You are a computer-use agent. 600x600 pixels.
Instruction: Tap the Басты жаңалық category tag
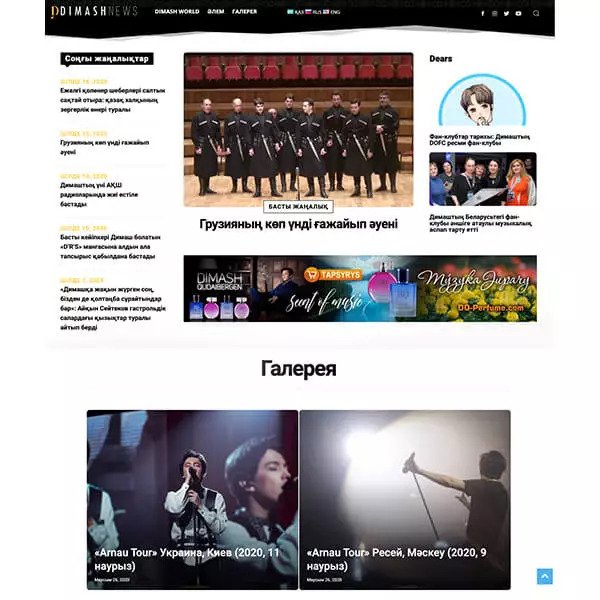click(298, 206)
